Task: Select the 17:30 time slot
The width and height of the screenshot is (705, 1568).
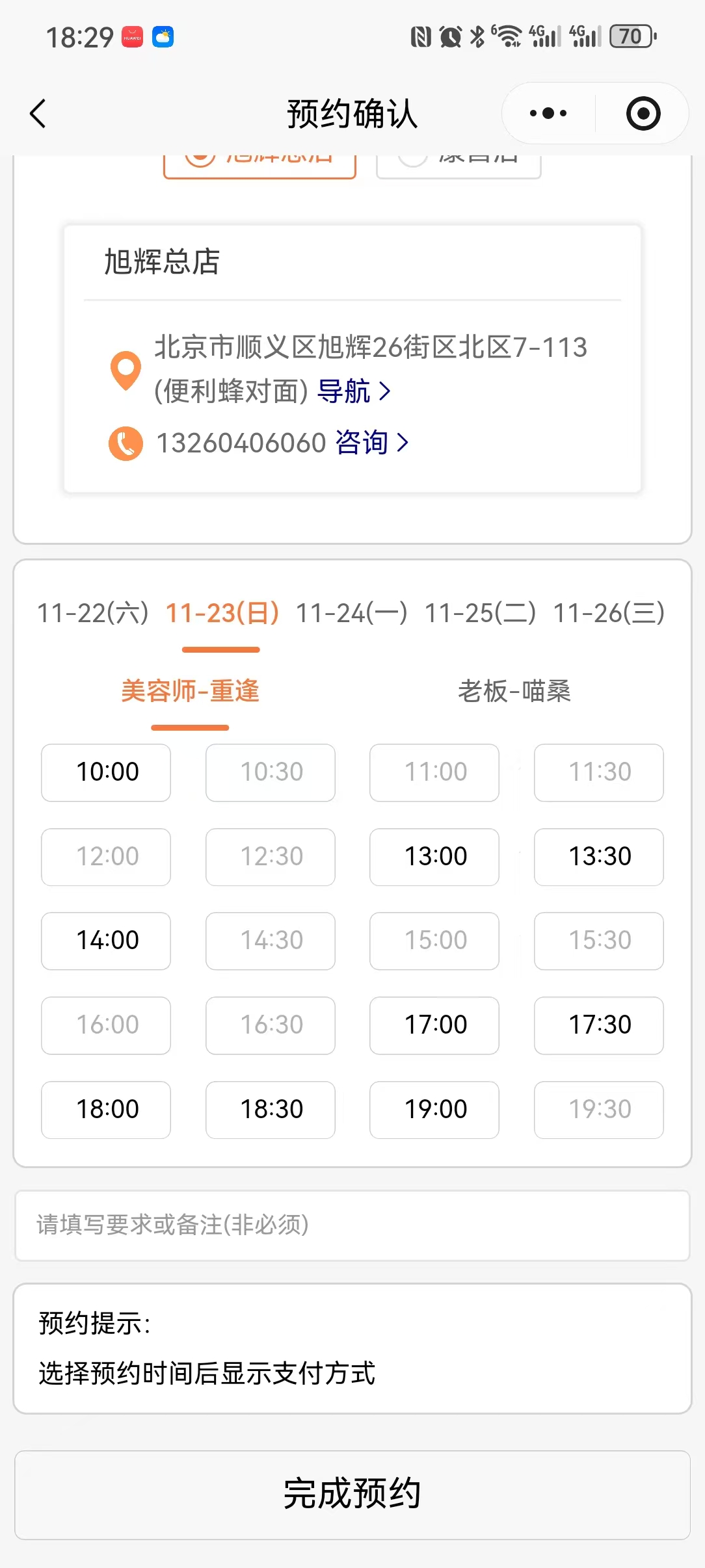Action: pos(599,1025)
